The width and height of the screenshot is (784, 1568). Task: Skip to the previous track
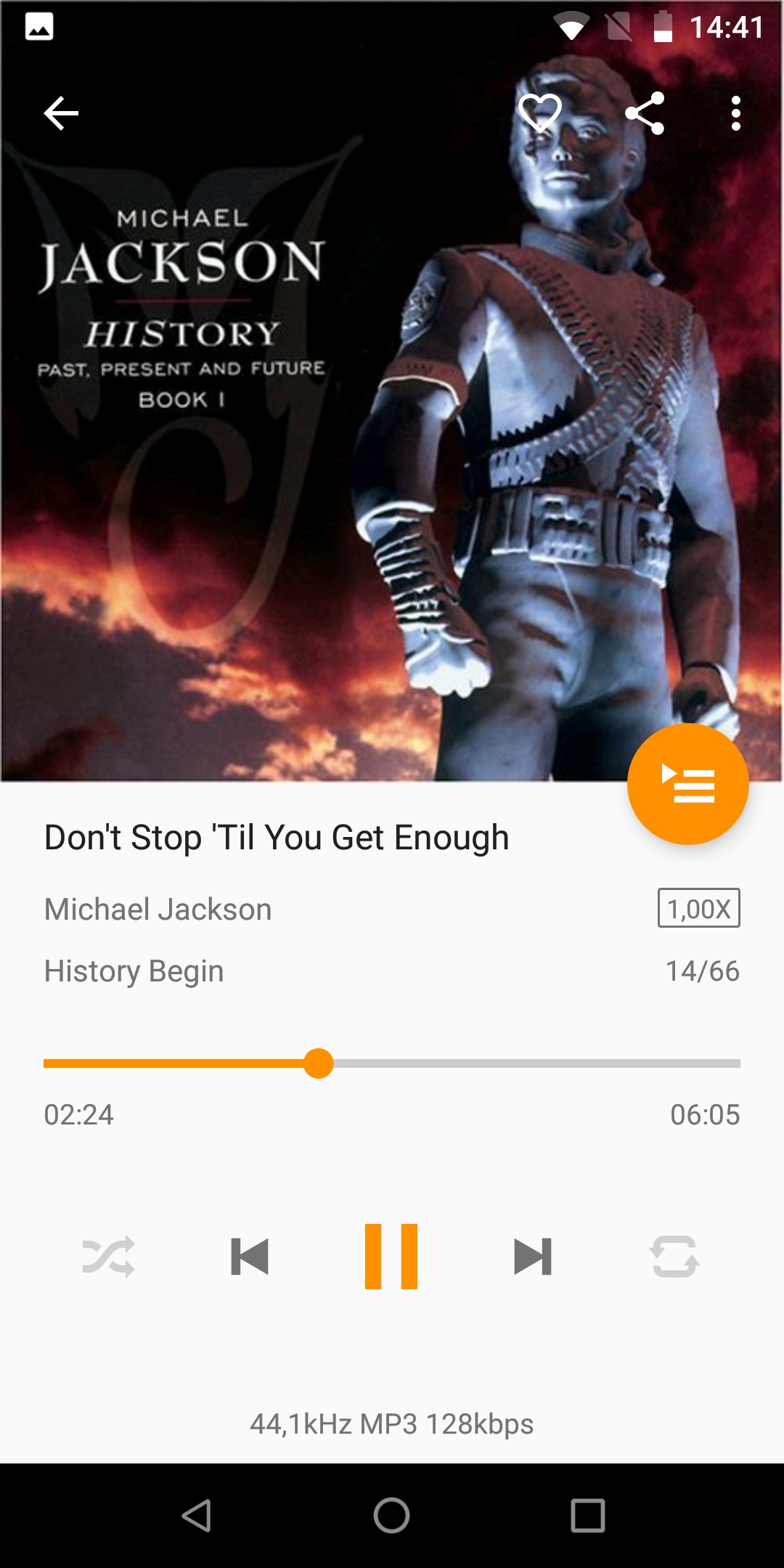(x=250, y=1257)
